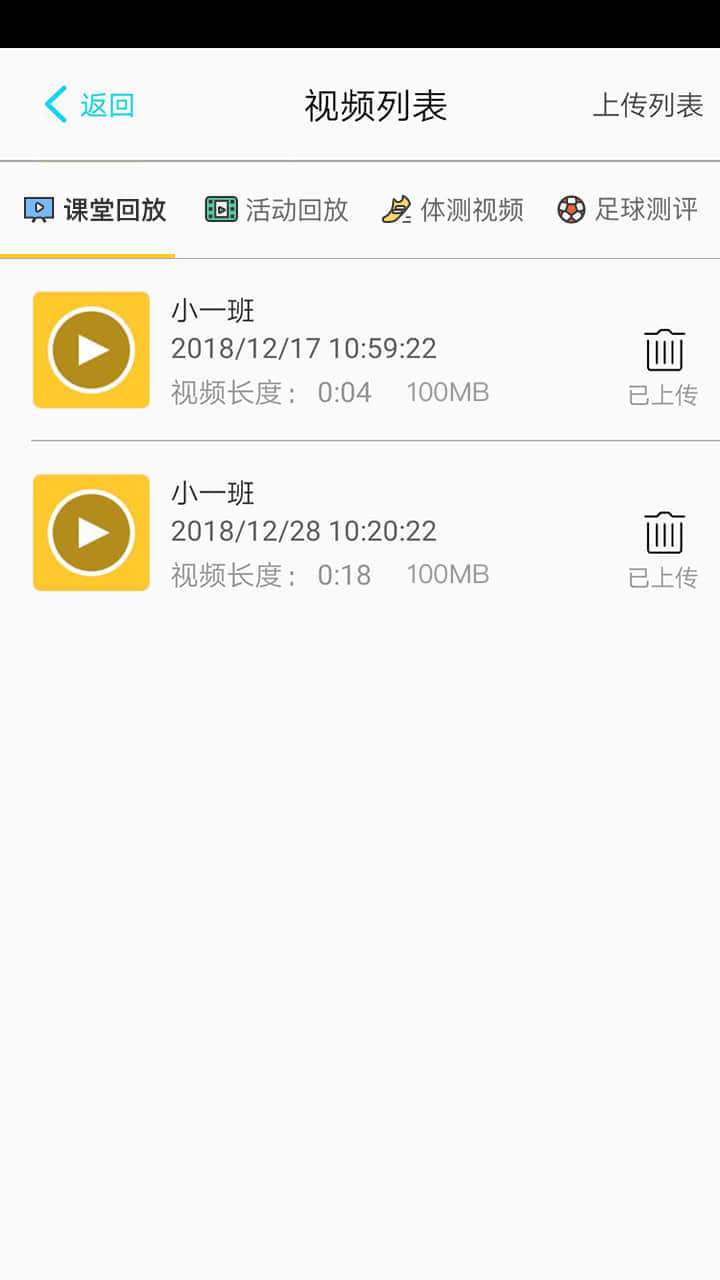Click the 足球测评 soccer ball icon
Screen dimensions: 720x1280
click(570, 210)
